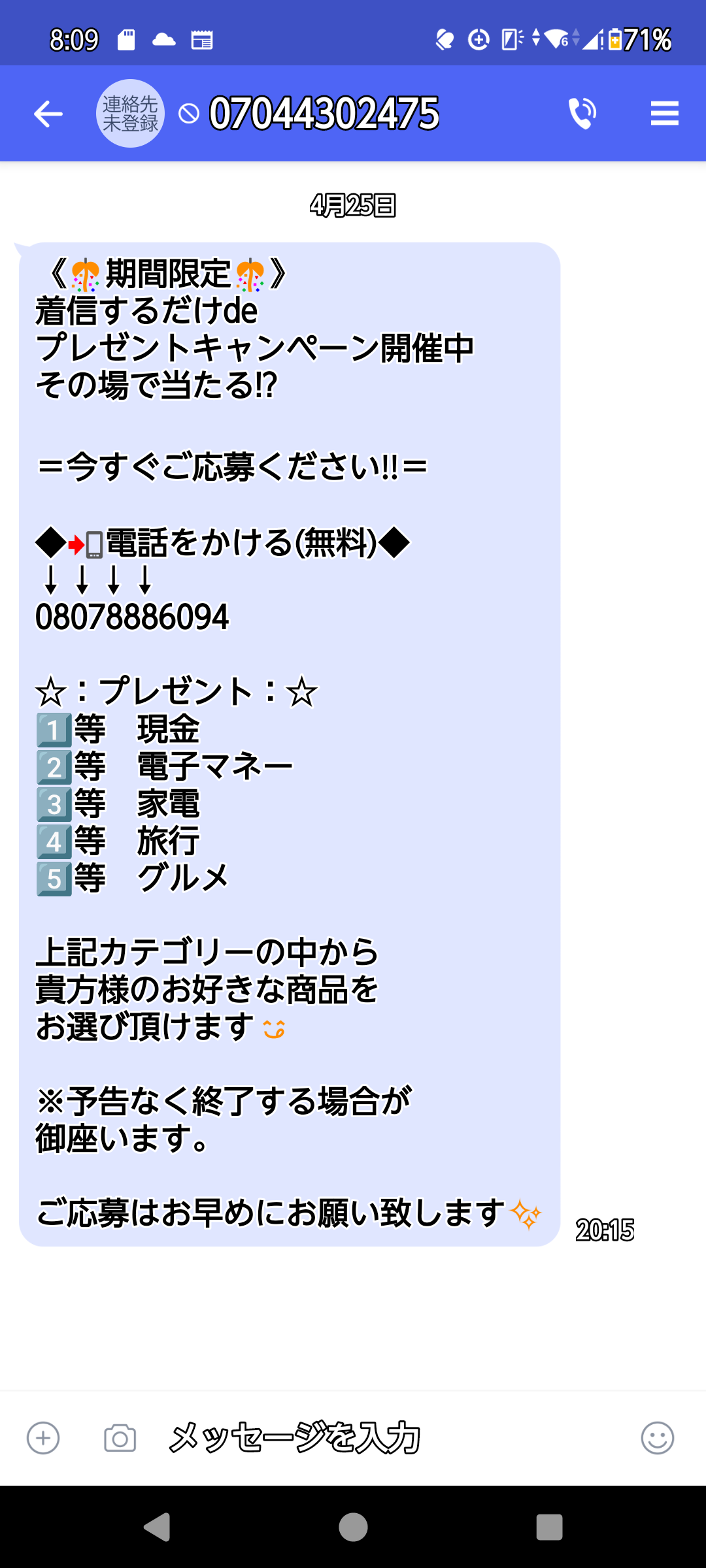Open recent apps from the navigation bar
706x1568 pixels.
pos(549,1527)
